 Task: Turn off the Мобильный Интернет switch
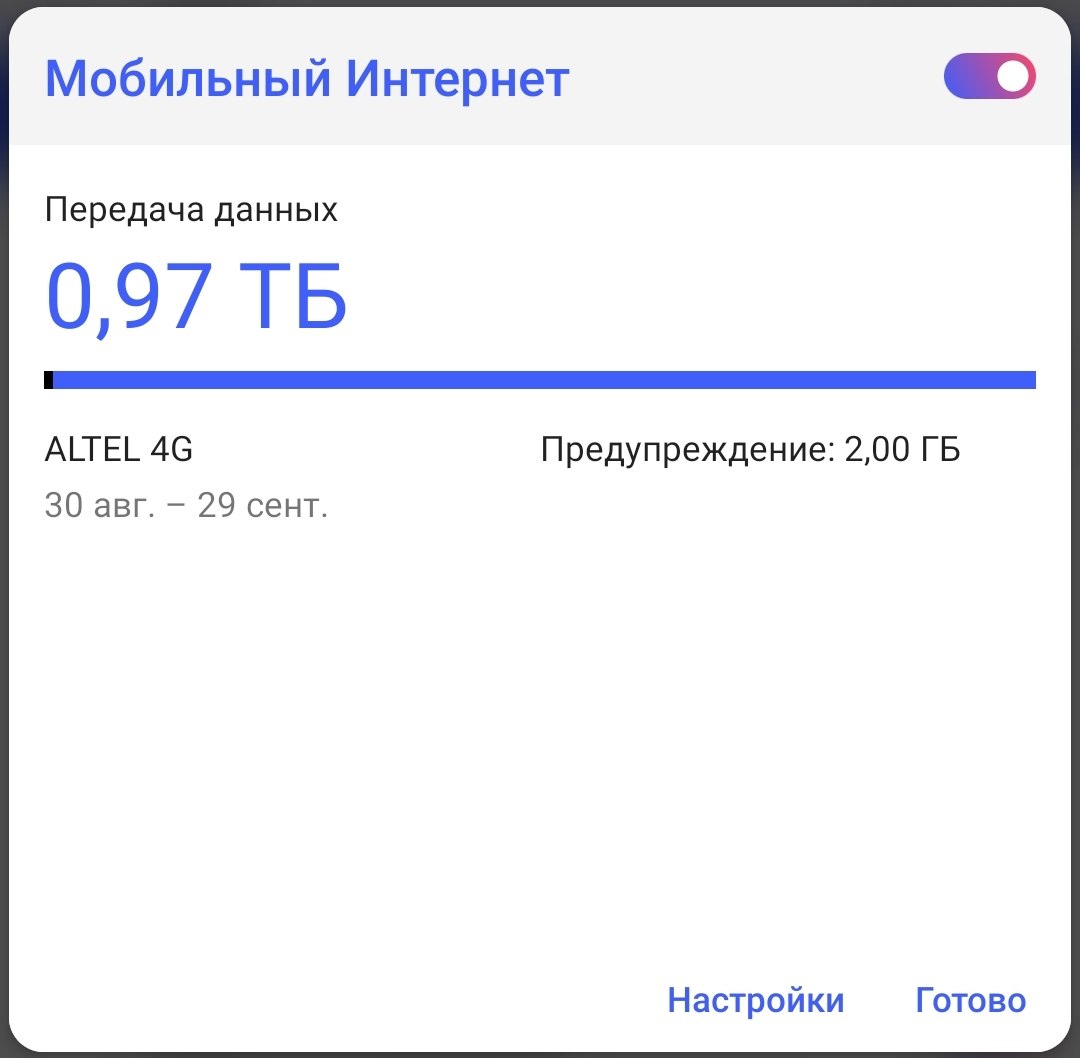[x=989, y=77]
